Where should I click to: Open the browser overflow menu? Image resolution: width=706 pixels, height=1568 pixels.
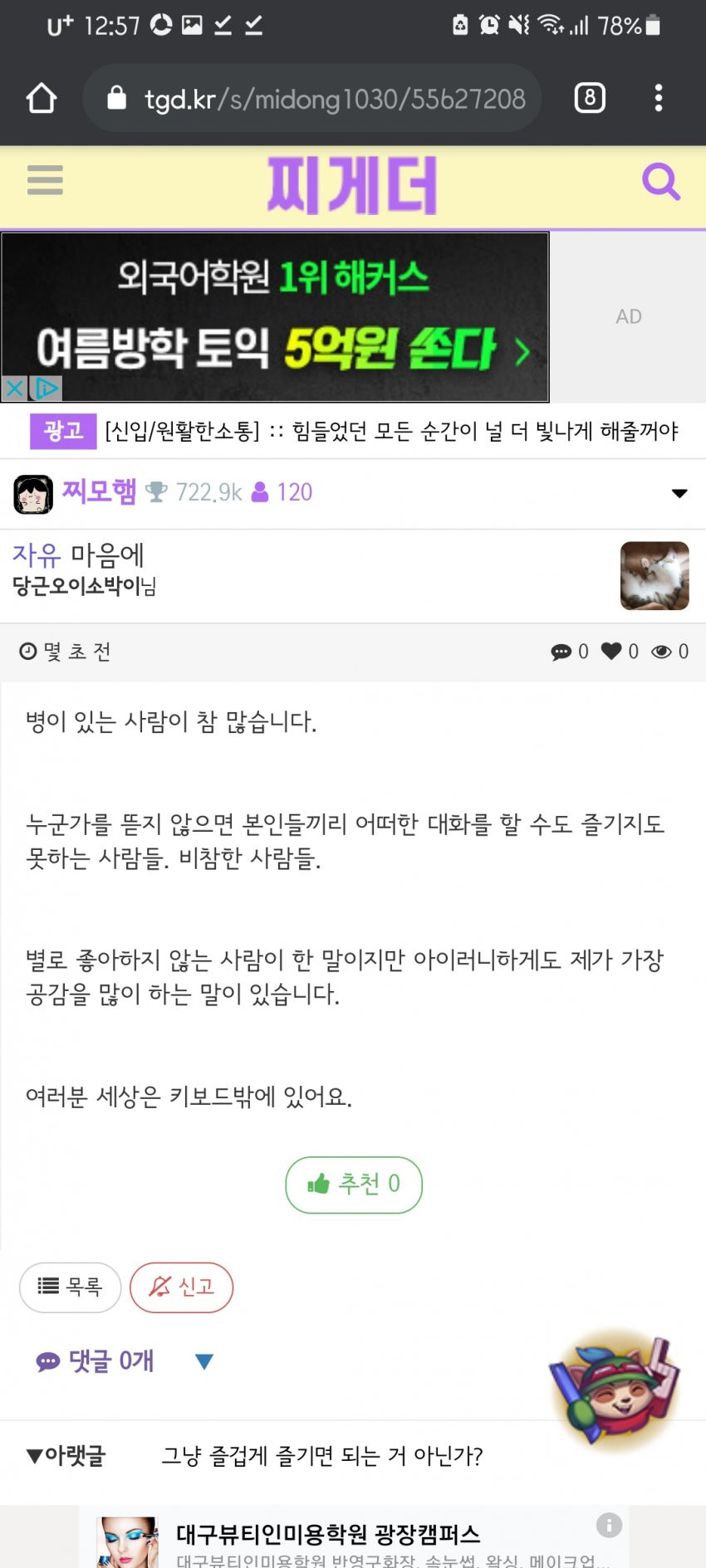point(658,98)
